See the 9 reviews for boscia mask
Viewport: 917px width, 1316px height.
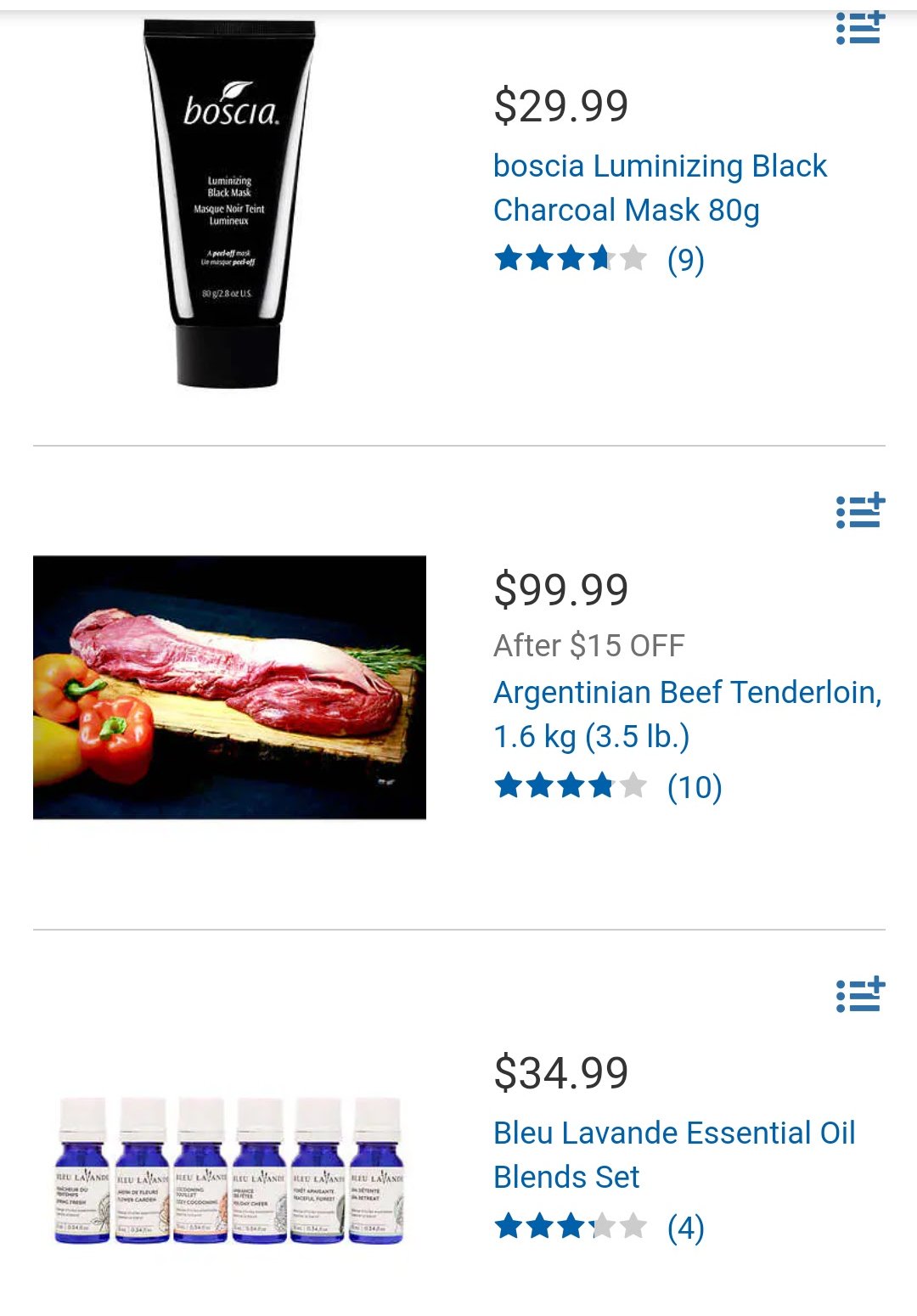click(685, 260)
